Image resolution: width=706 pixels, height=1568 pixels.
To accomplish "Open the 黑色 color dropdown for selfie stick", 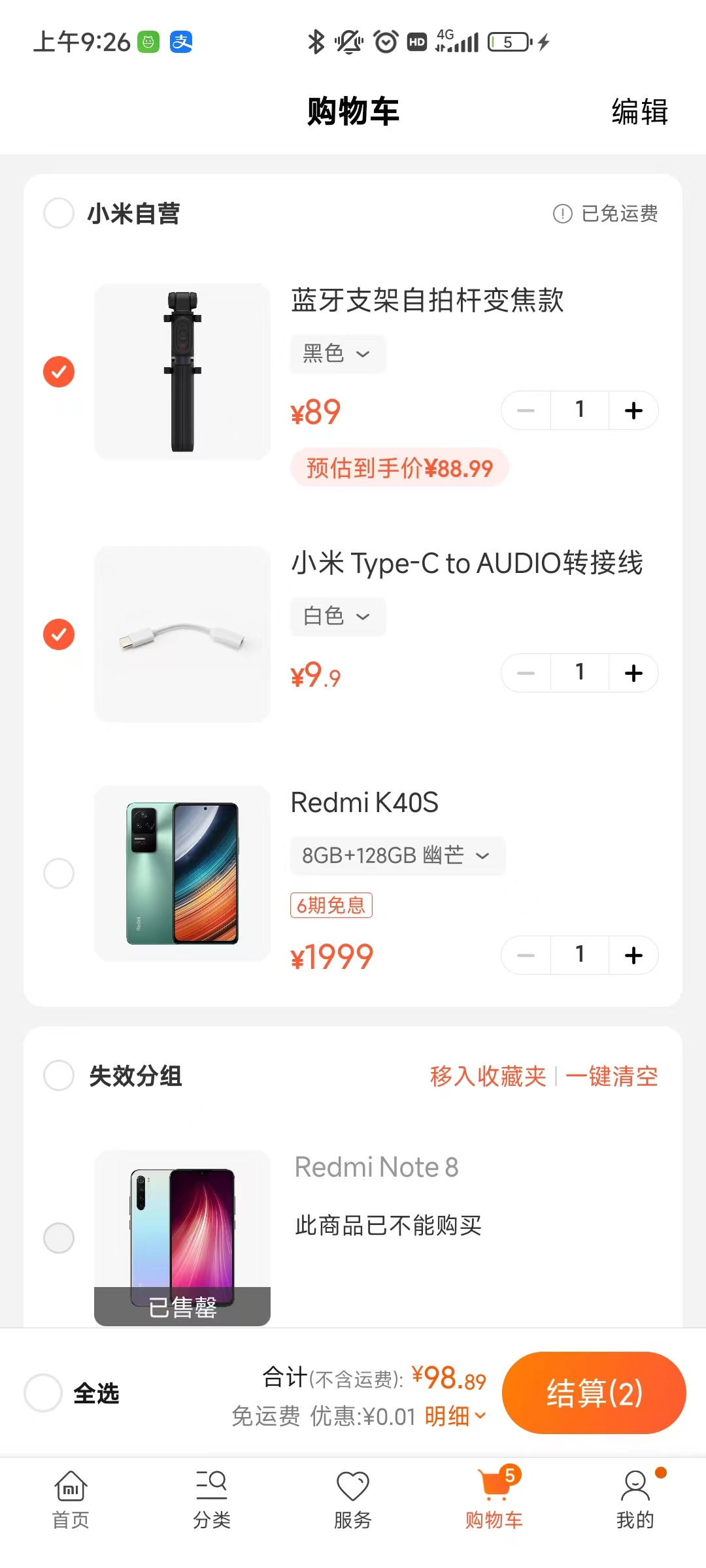I will coord(337,353).
